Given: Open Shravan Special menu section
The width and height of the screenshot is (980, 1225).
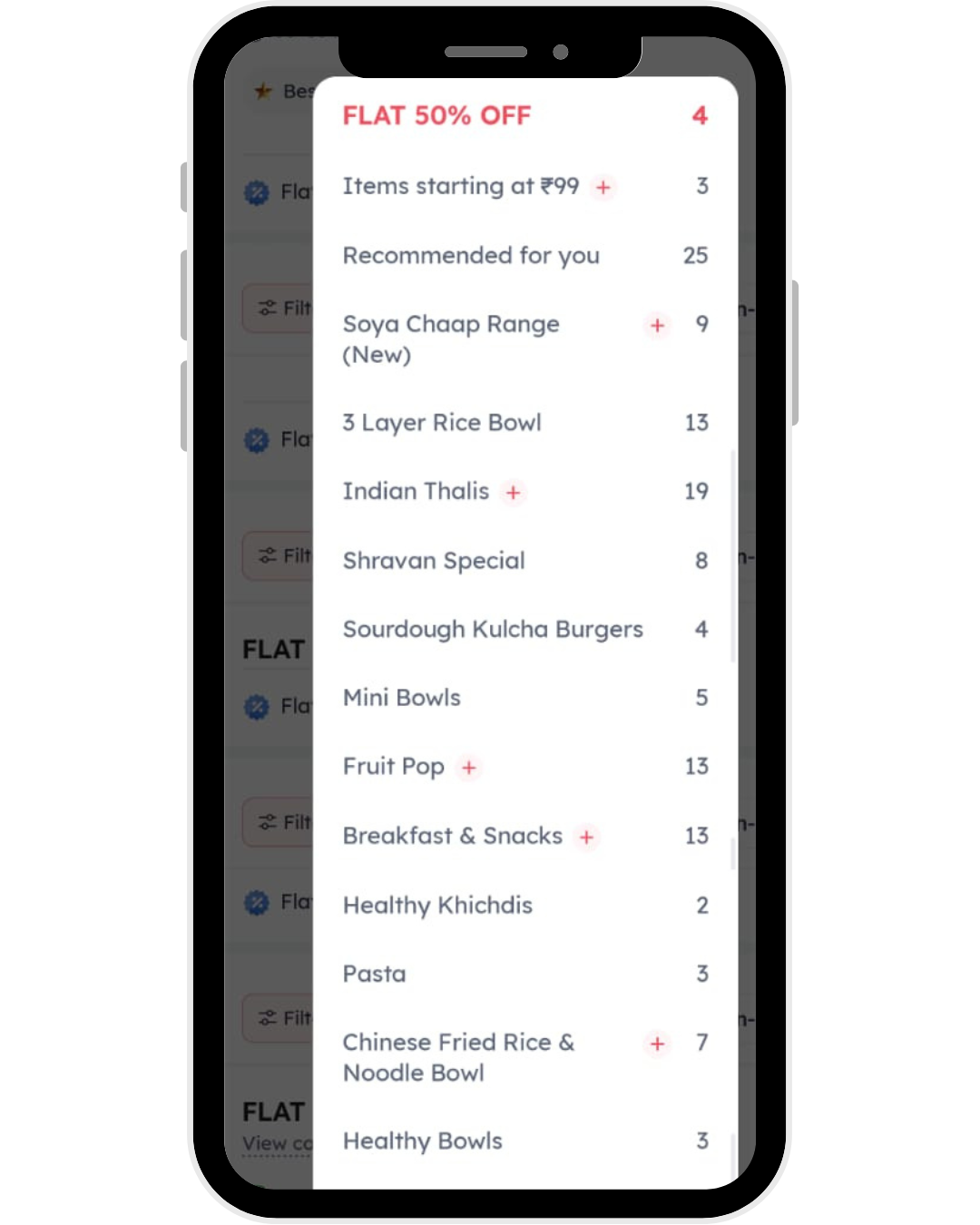Looking at the screenshot, I should click(434, 561).
